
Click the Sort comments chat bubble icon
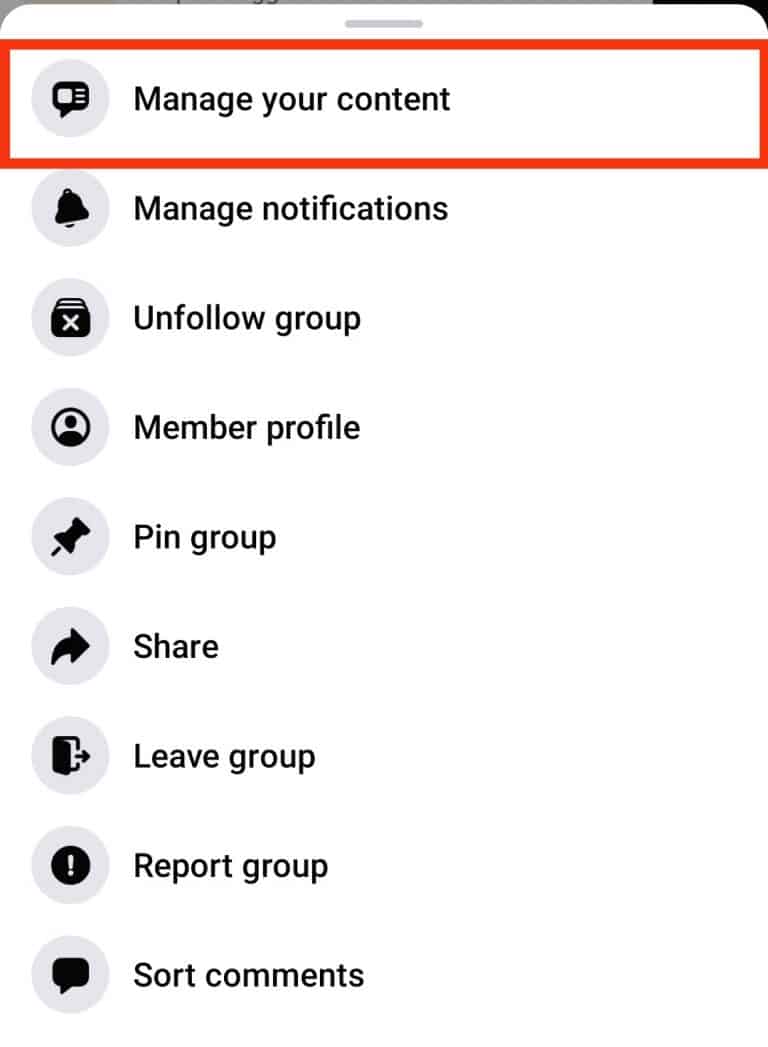click(x=70, y=975)
